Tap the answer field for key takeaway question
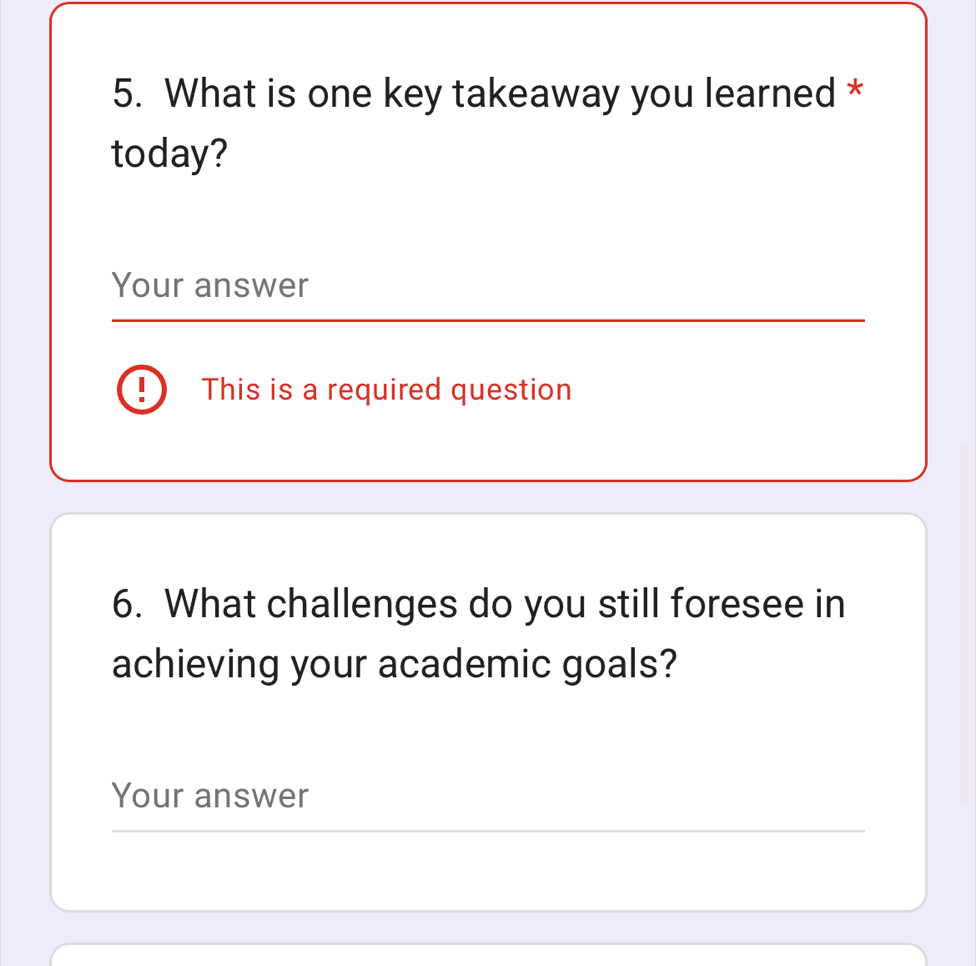Image resolution: width=976 pixels, height=966 pixels. [x=487, y=287]
